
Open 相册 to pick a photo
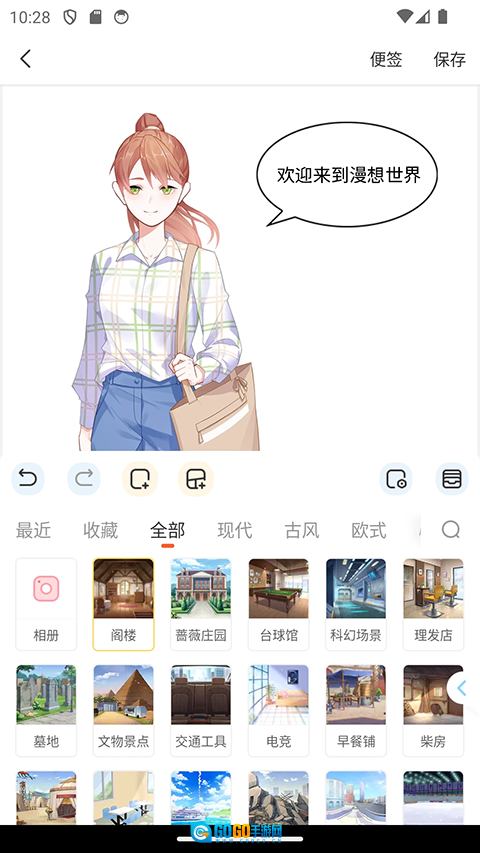pos(46,604)
